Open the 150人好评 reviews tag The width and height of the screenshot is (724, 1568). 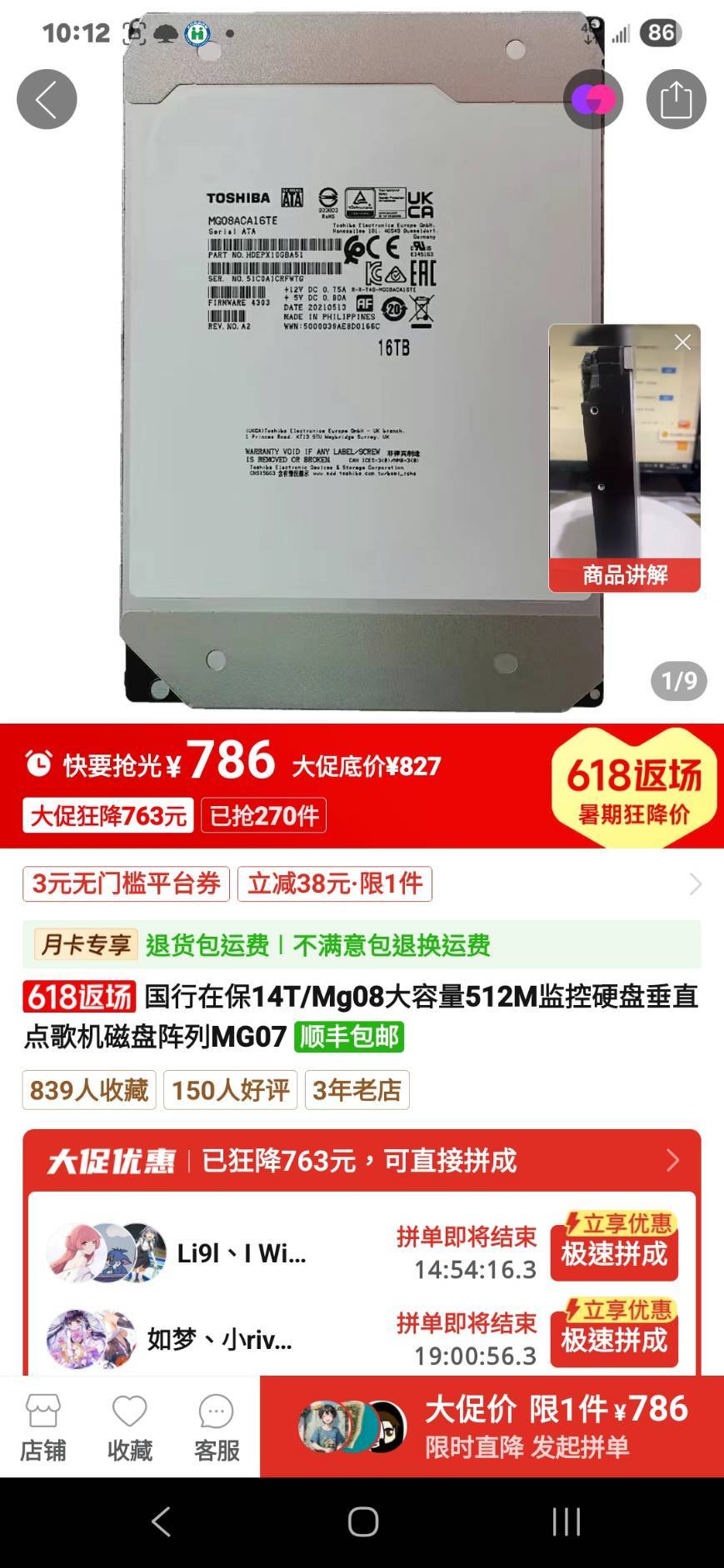[x=231, y=1090]
